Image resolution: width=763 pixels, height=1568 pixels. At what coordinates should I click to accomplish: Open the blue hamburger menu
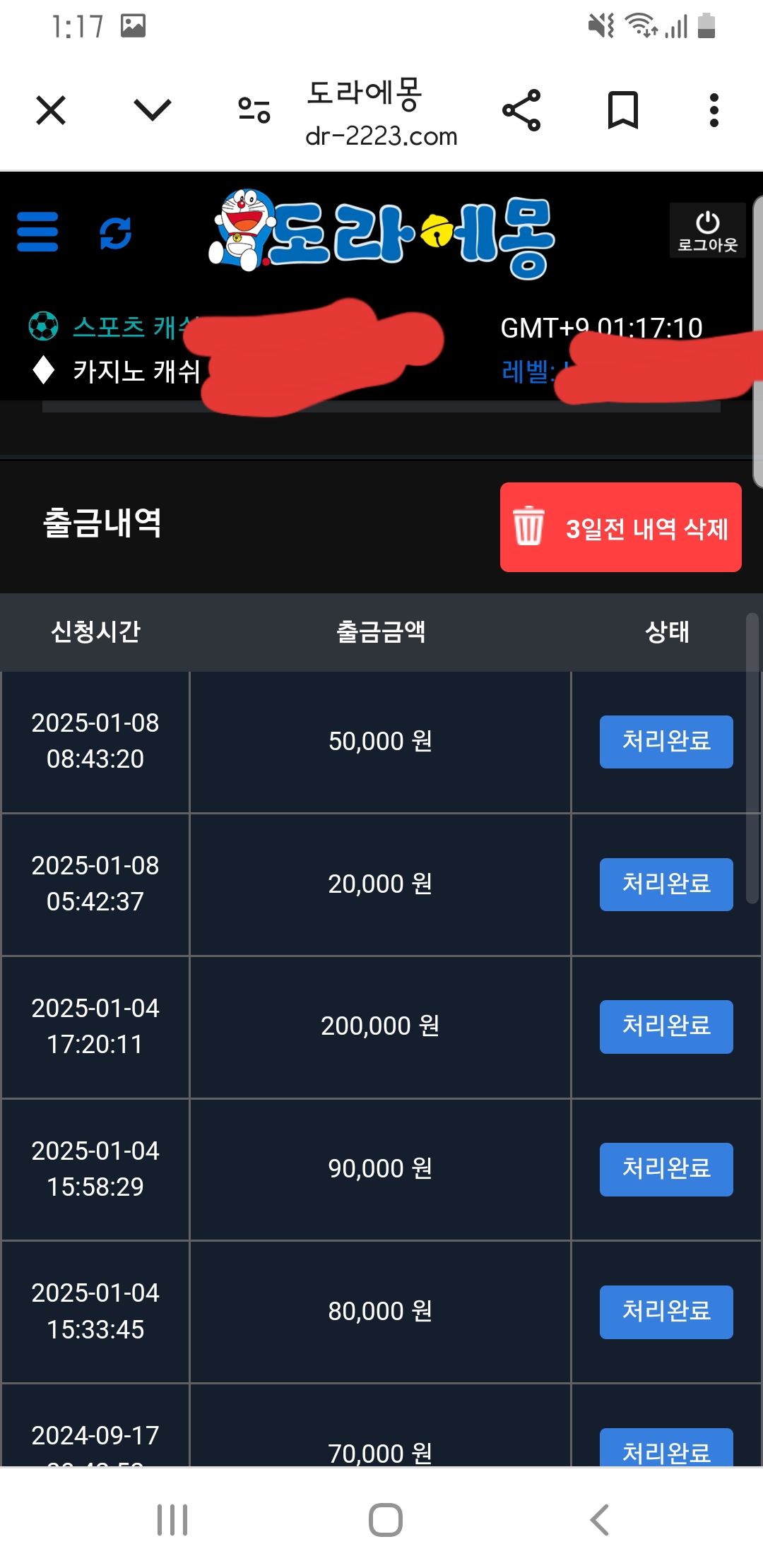(37, 232)
